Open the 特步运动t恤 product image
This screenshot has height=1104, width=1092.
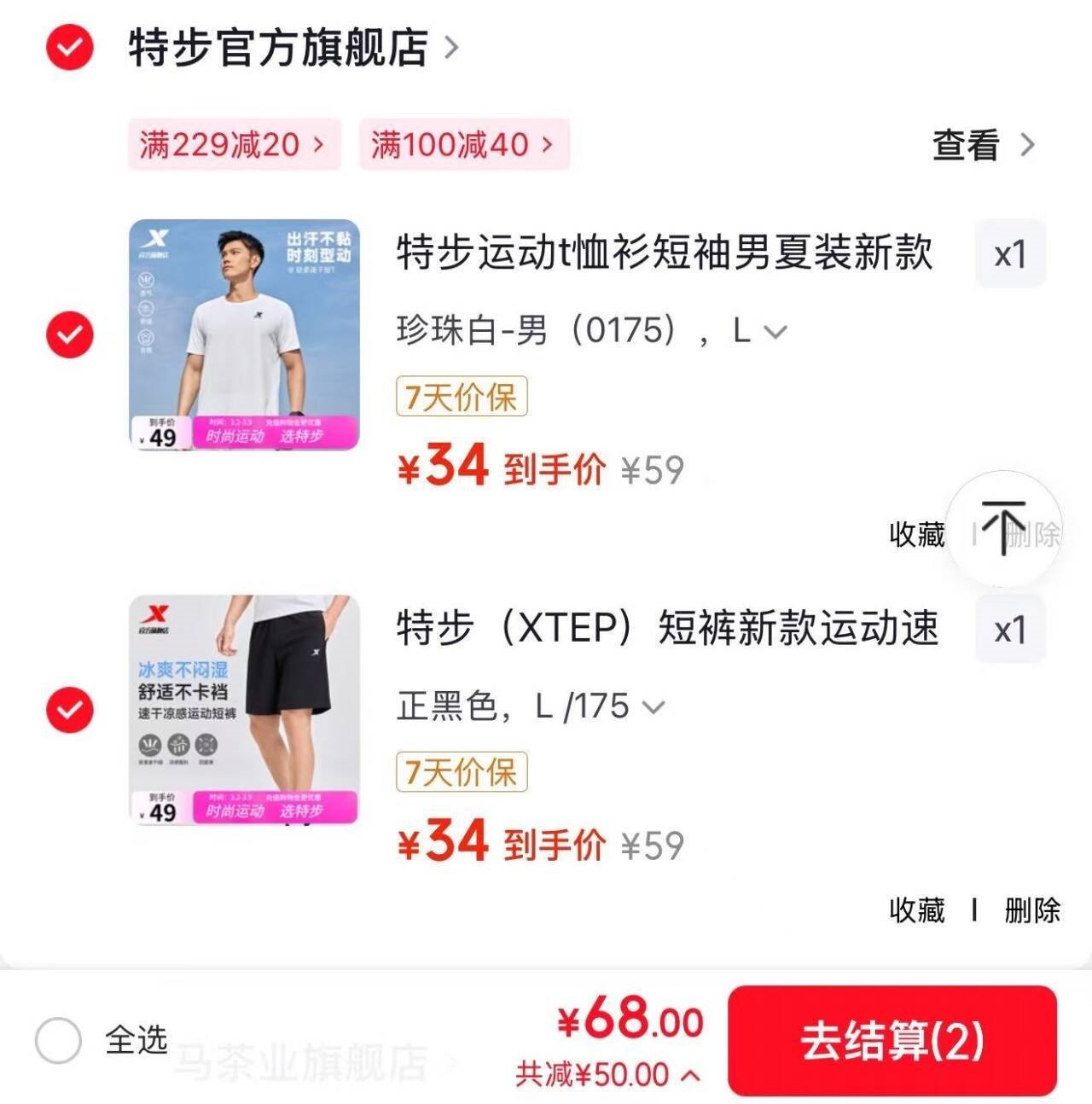click(244, 334)
